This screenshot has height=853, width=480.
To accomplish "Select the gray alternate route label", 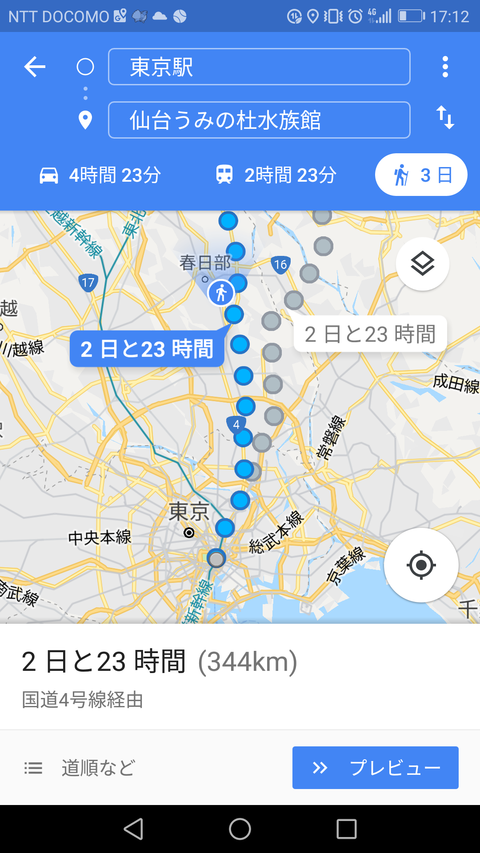I will coord(370,334).
